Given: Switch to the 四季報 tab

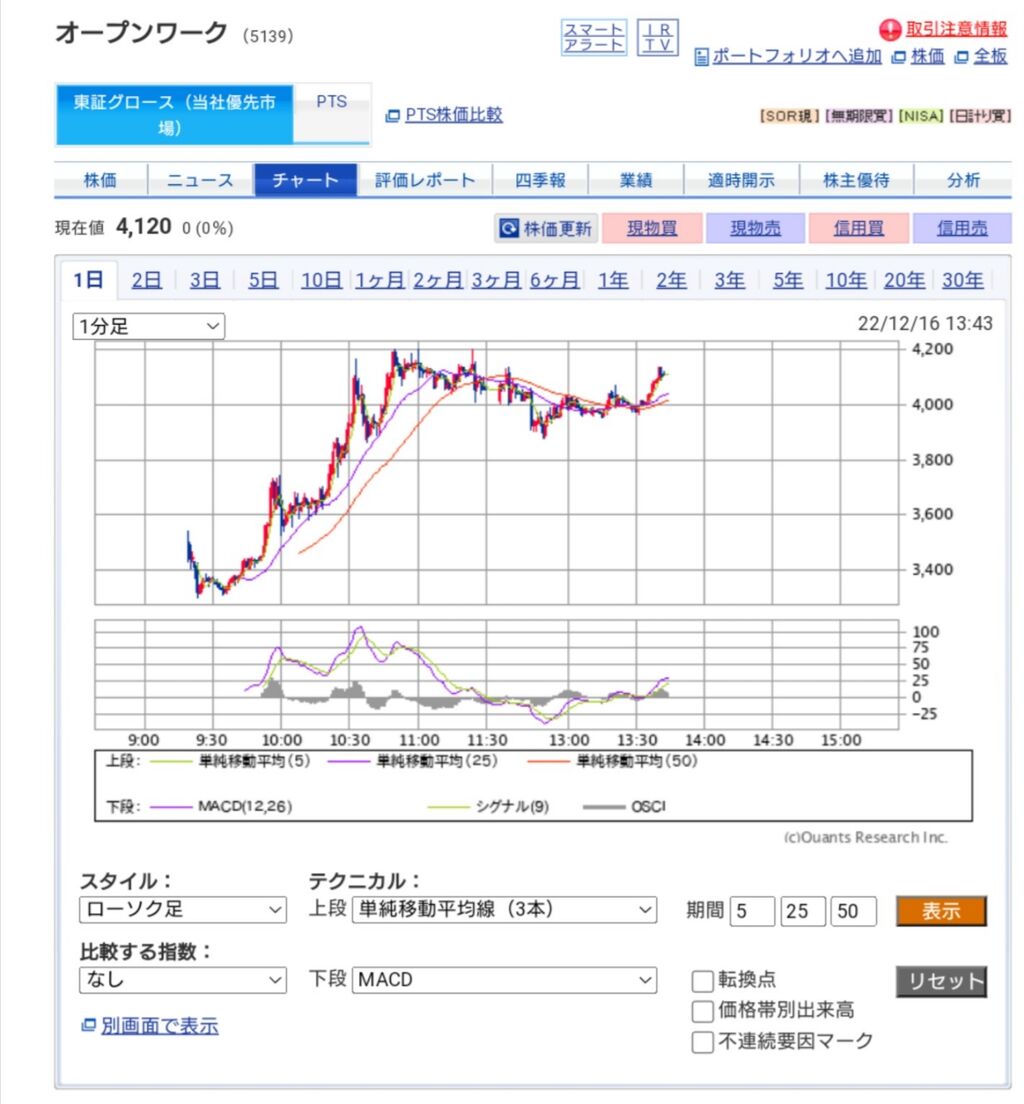Looking at the screenshot, I should click(540, 181).
